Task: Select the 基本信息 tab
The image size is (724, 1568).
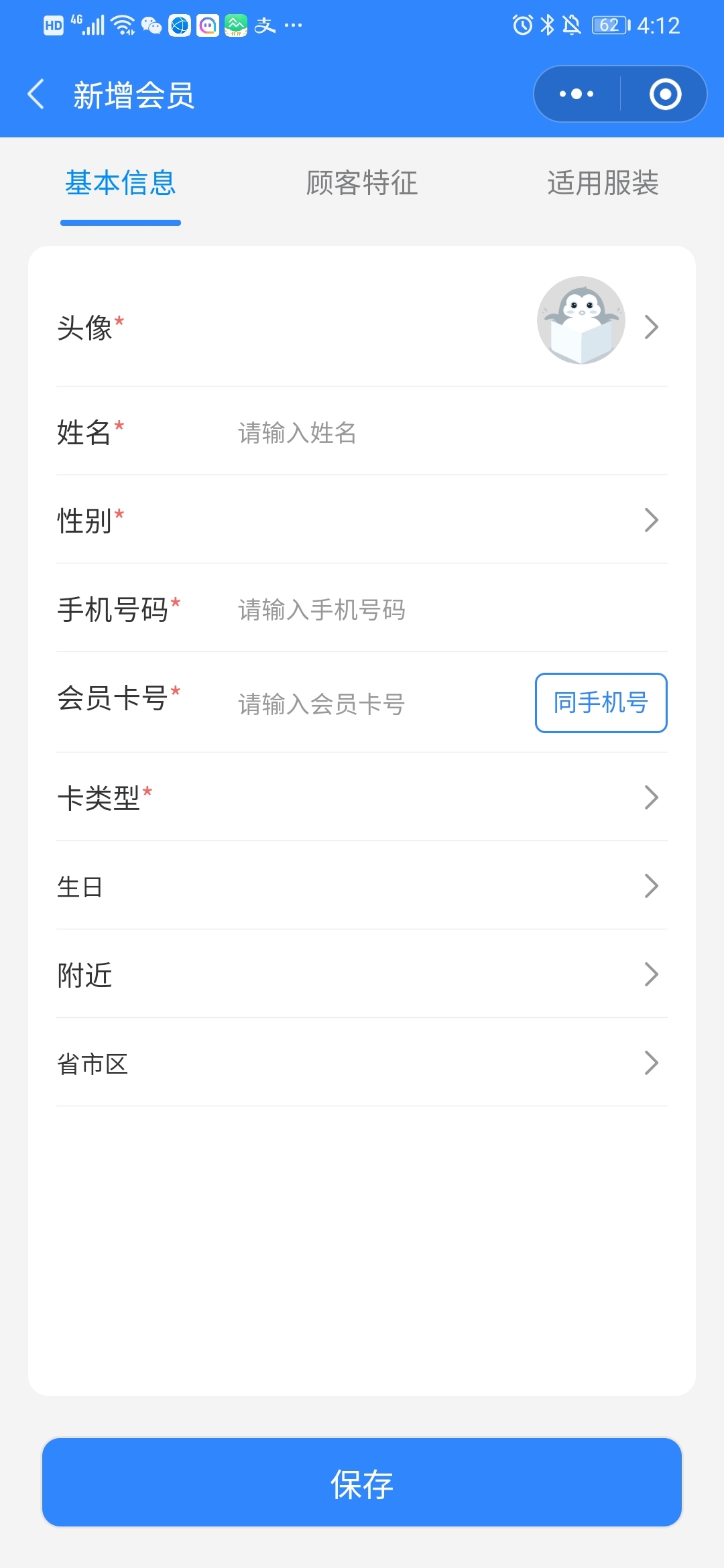Action: (x=121, y=184)
